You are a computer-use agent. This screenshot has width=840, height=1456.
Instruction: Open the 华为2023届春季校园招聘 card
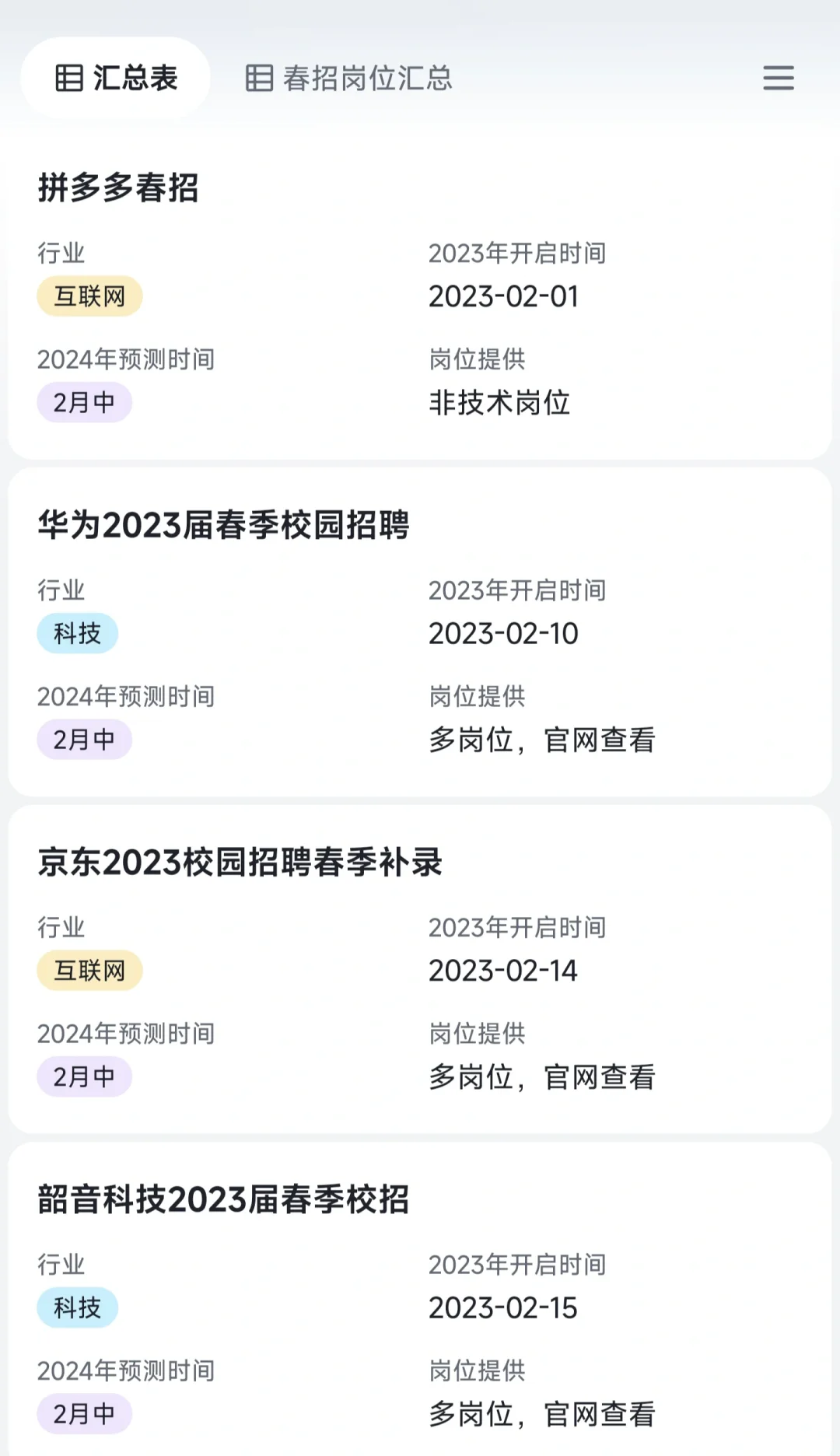pos(420,632)
